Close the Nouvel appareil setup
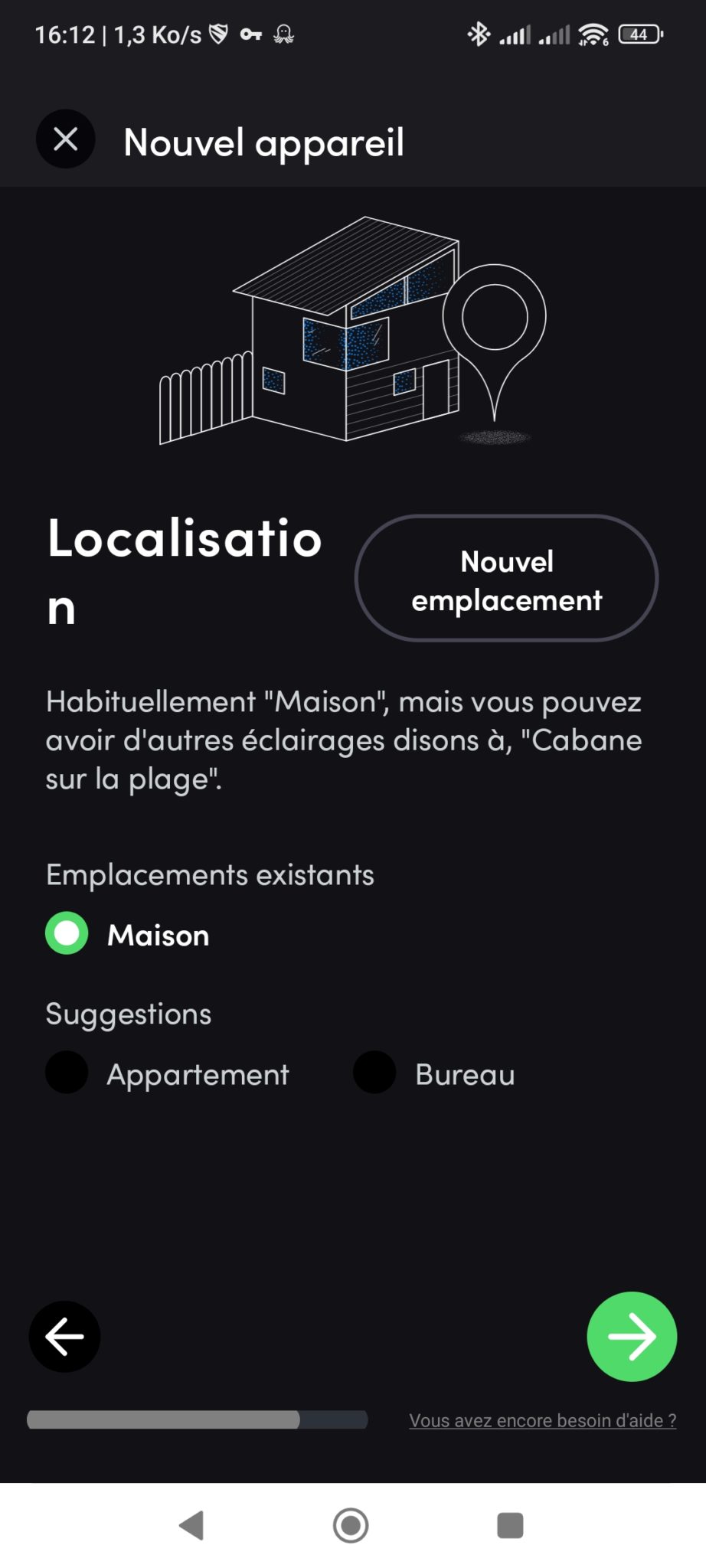This screenshot has width=706, height=1568. [66, 139]
